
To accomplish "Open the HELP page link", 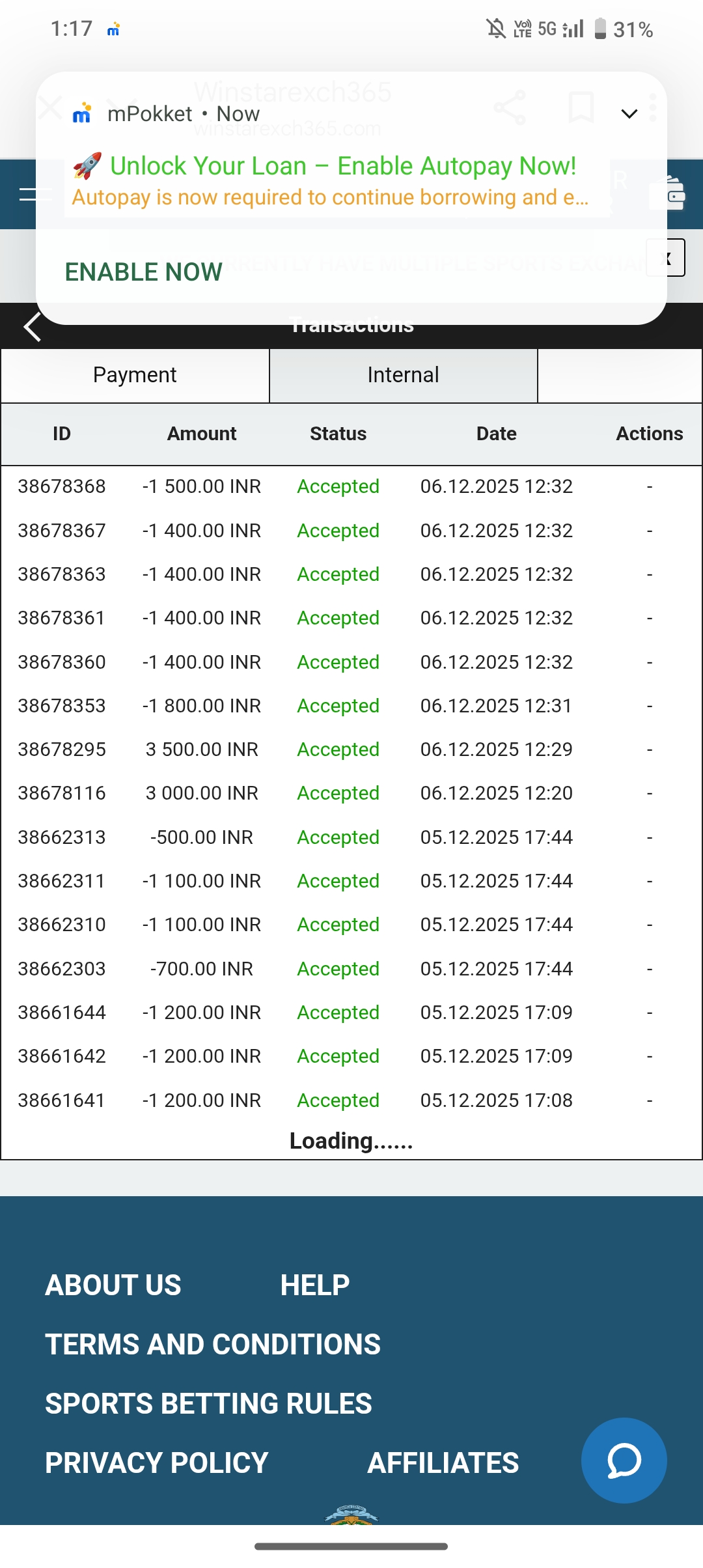I will (315, 1285).
